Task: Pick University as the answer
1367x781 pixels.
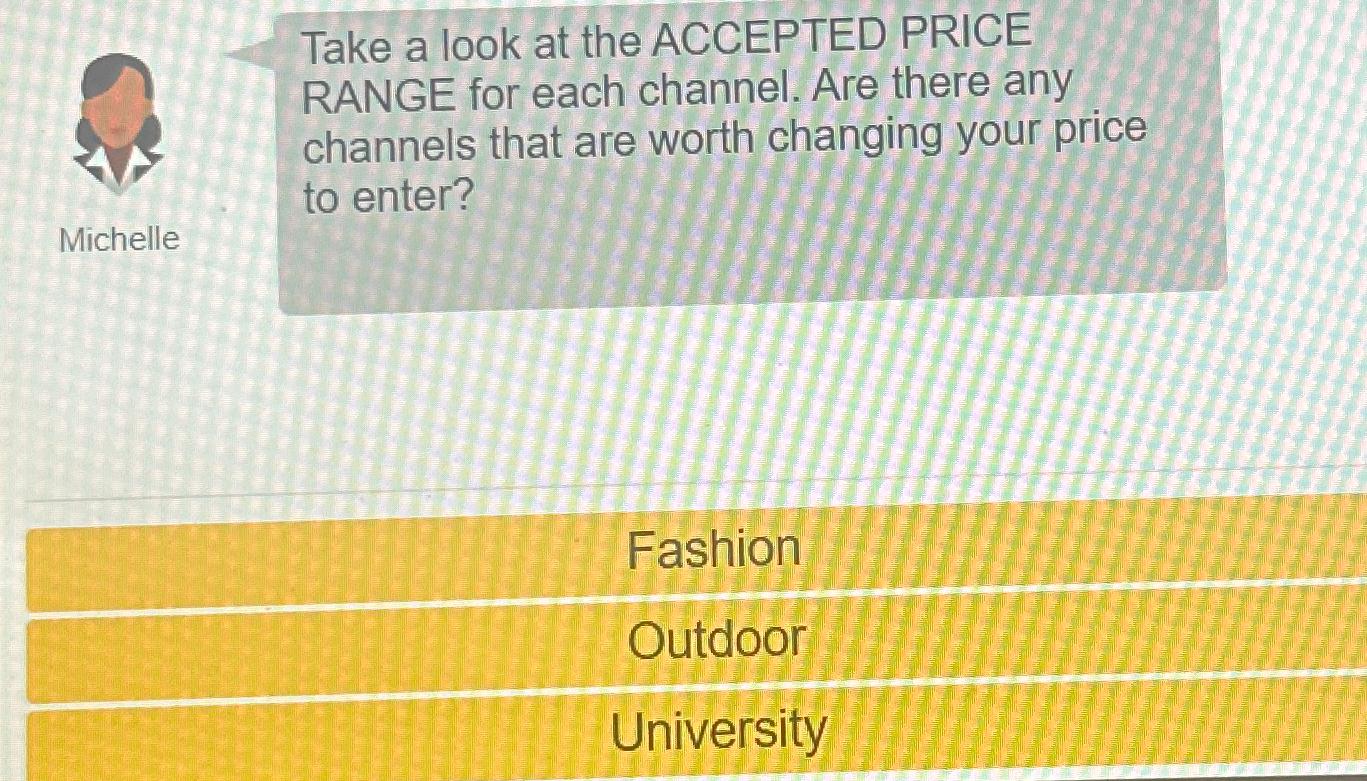Action: click(718, 733)
